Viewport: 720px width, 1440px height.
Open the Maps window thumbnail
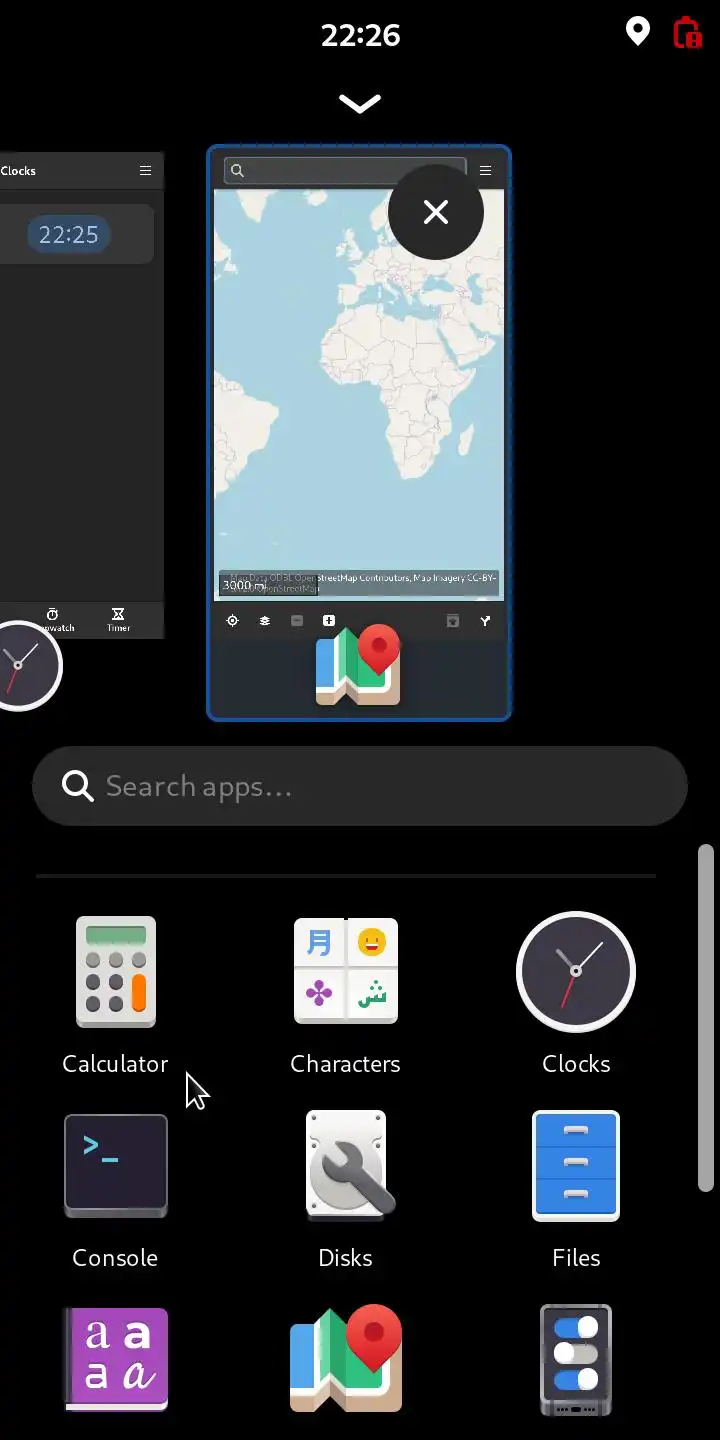click(358, 400)
